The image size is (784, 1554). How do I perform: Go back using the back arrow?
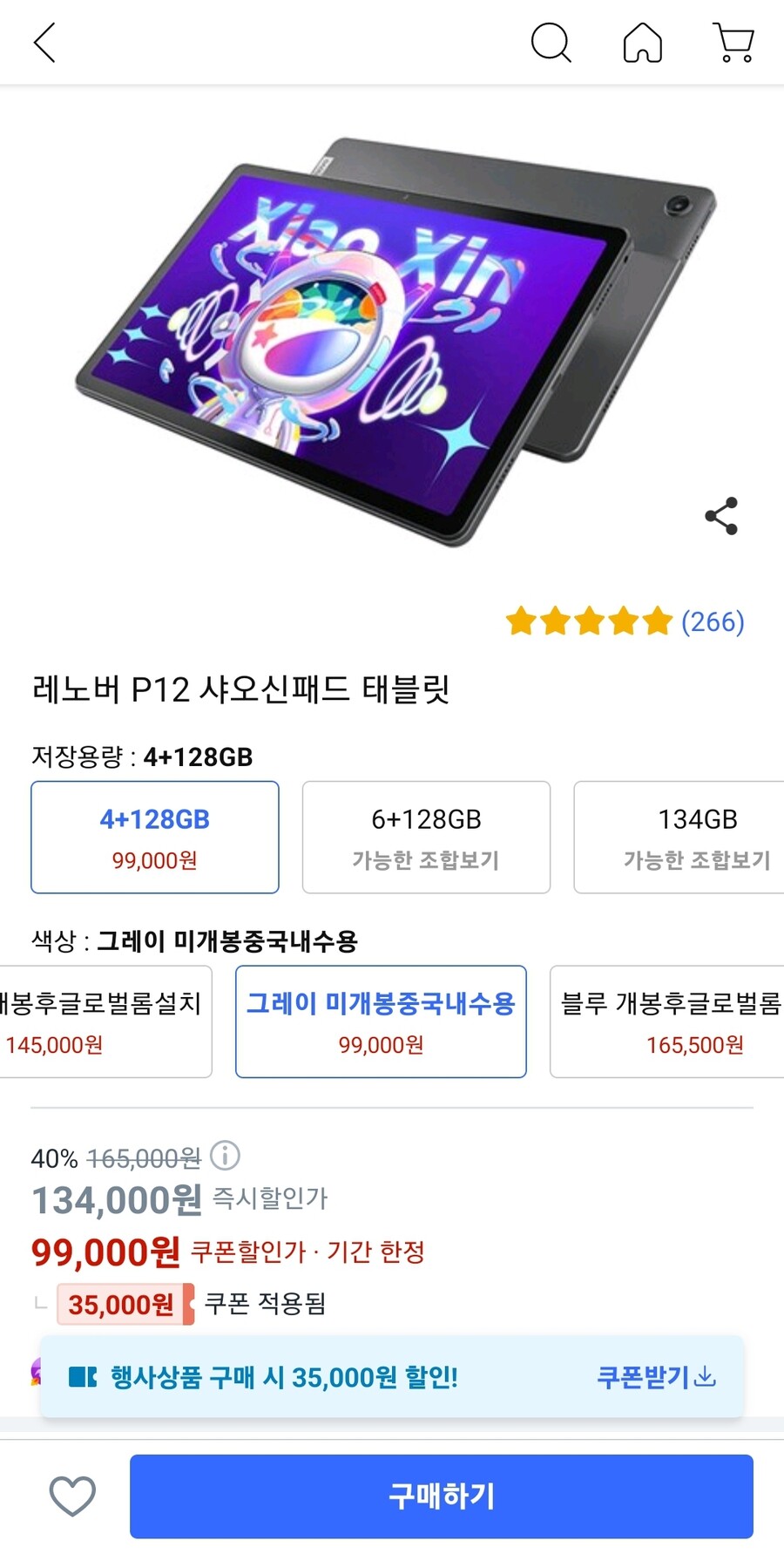tap(43, 43)
